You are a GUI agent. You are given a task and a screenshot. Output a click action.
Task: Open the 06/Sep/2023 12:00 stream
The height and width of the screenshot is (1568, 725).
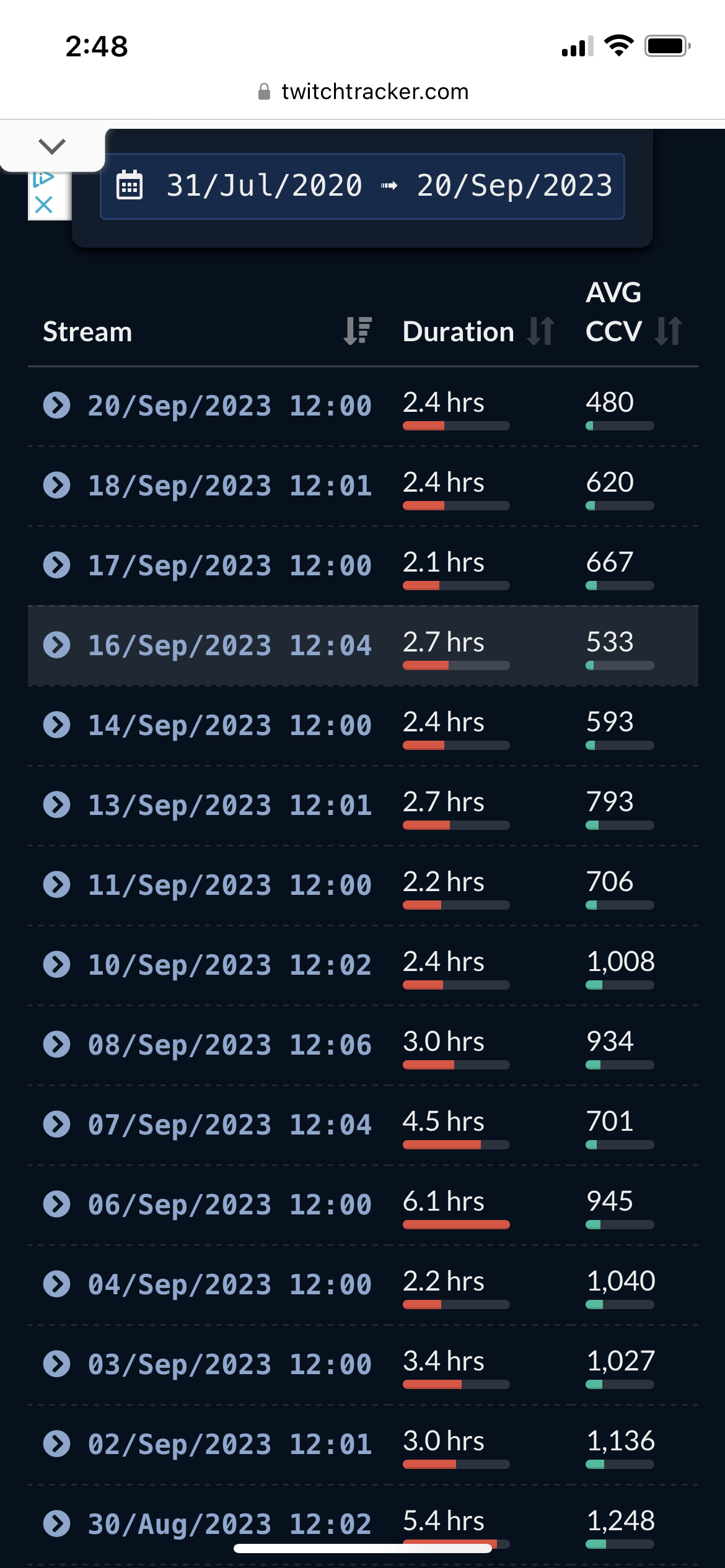click(229, 1205)
